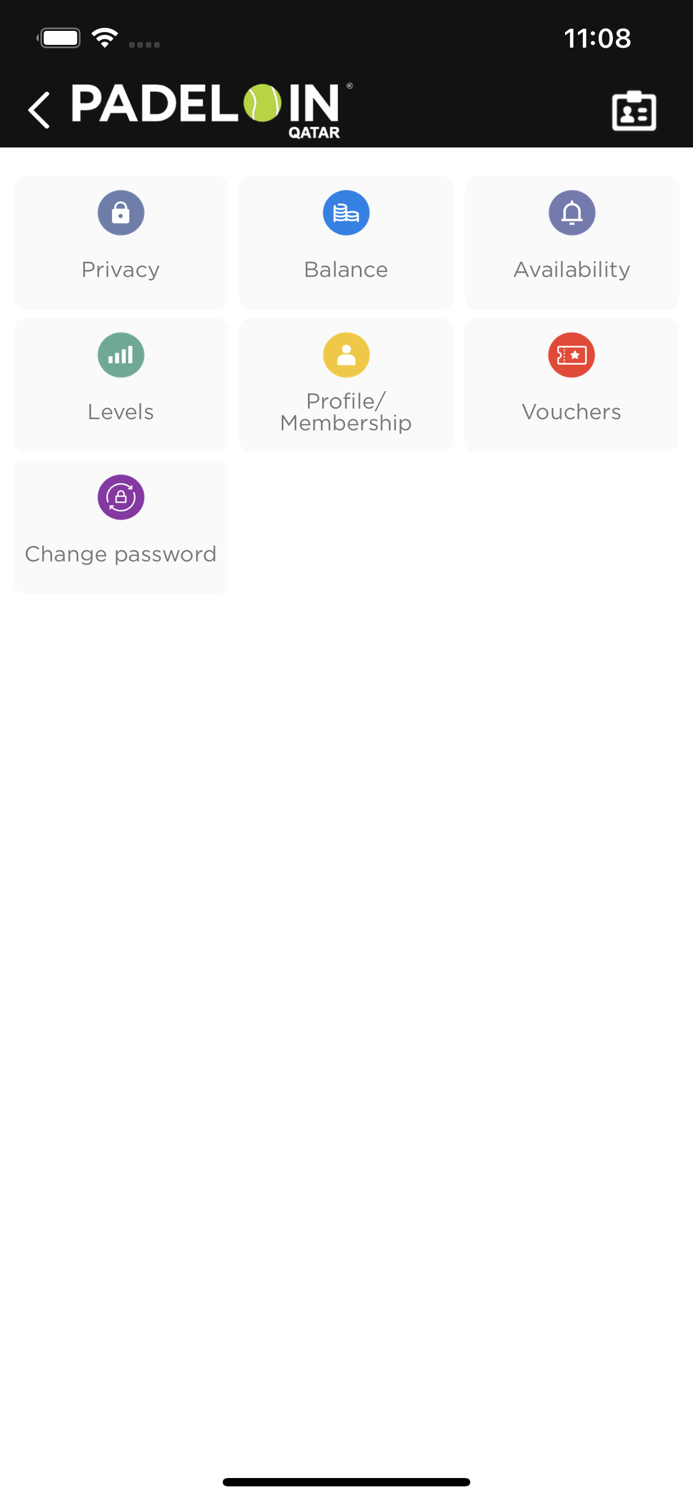Open the ID card icon in header
Viewport: 693px width, 1500px height.
tap(634, 111)
